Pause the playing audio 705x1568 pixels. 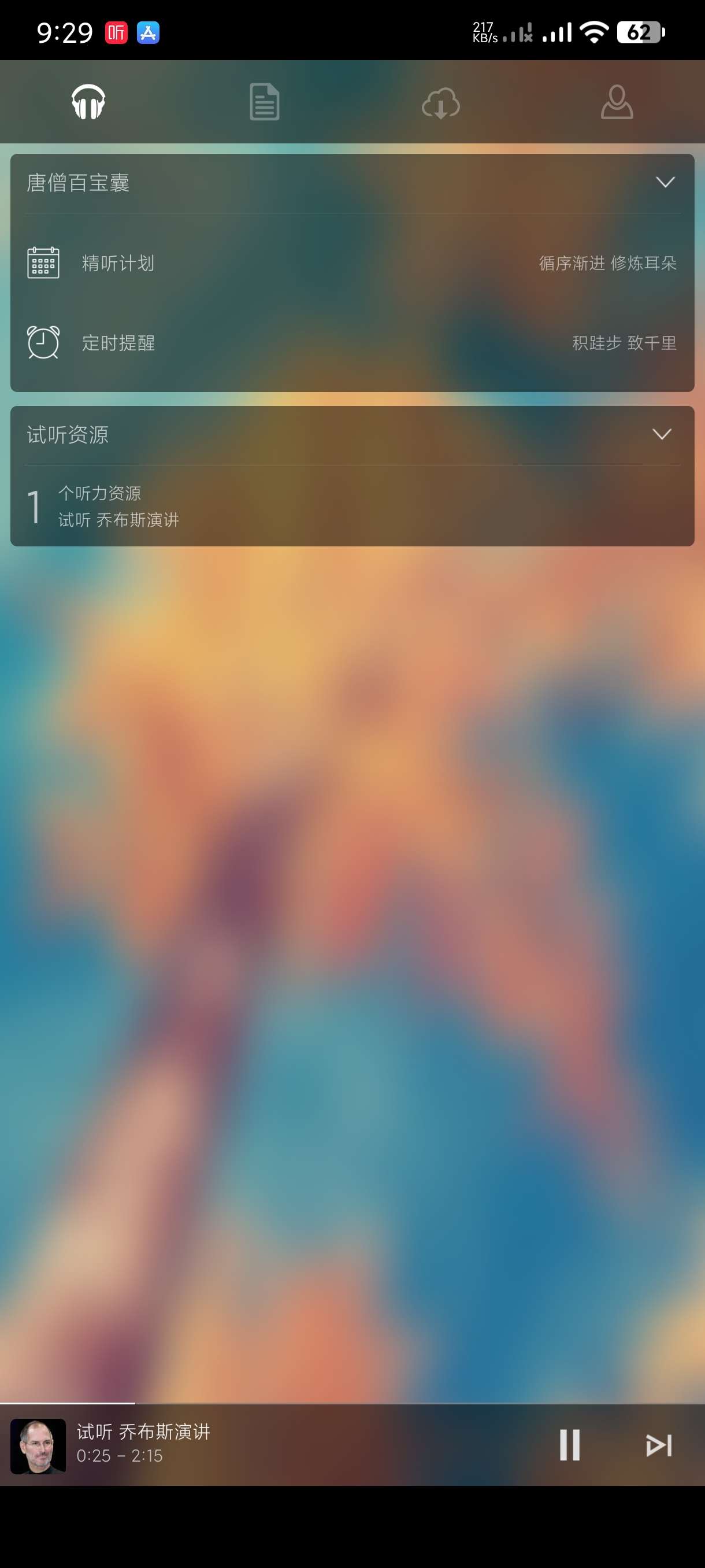click(569, 1444)
